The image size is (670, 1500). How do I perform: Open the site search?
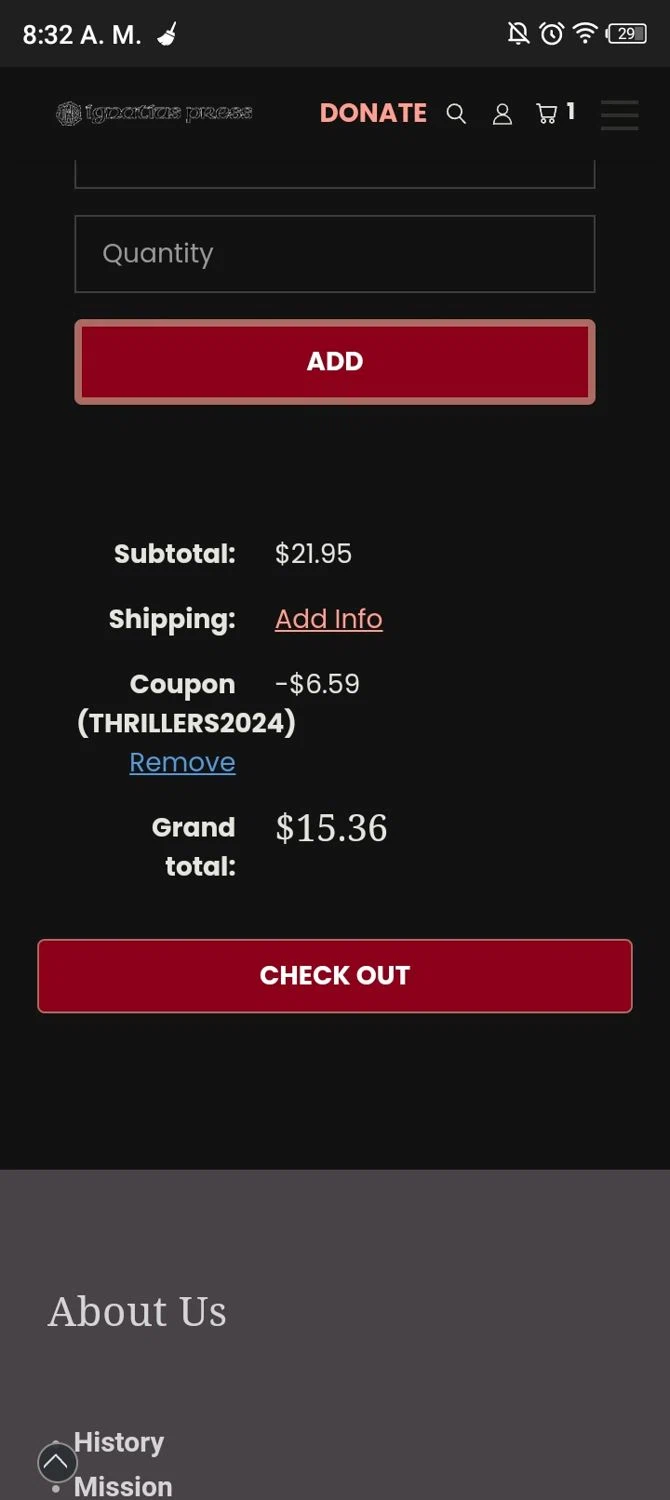pos(456,114)
